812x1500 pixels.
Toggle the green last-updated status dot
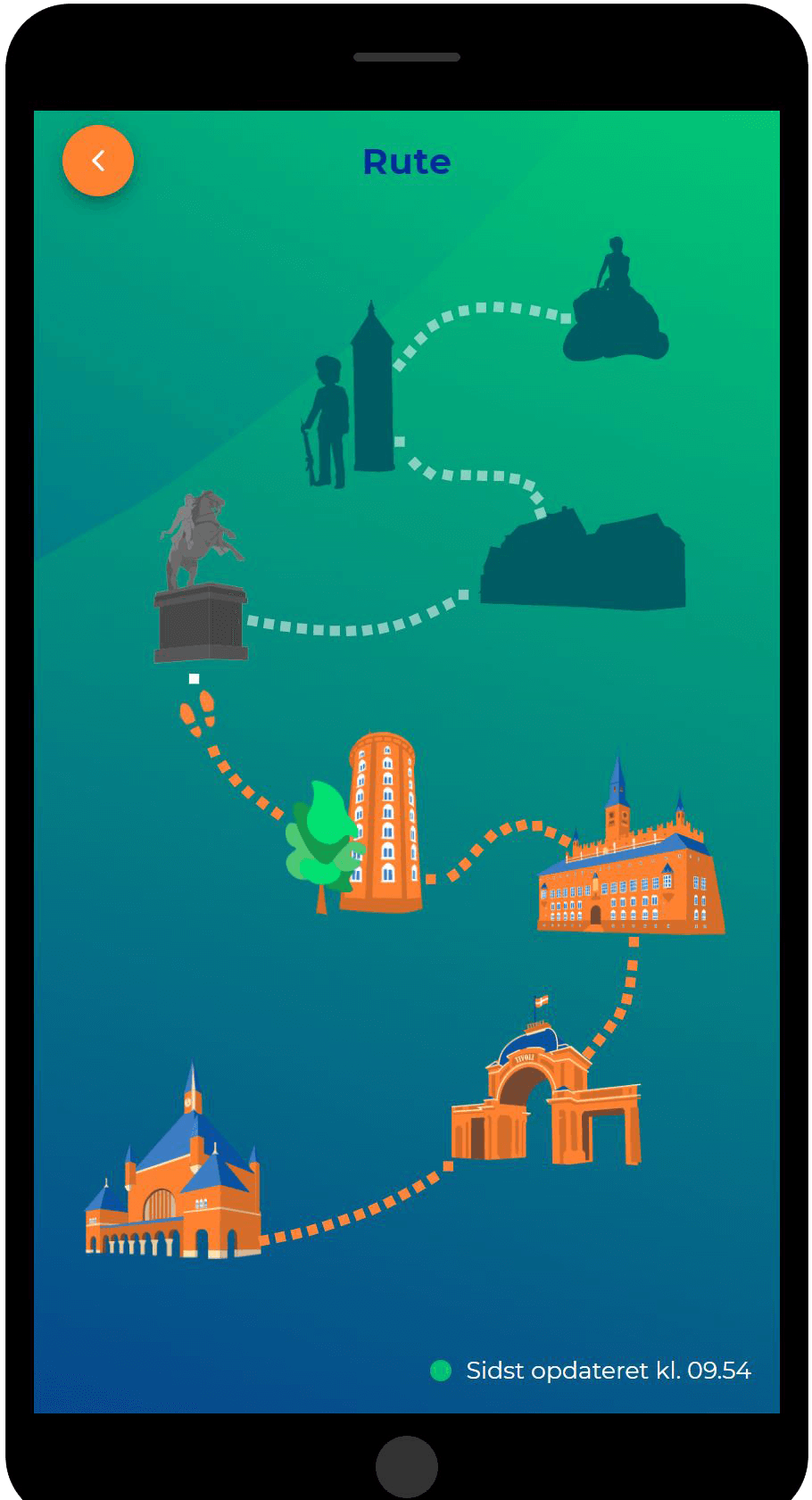tap(441, 1370)
